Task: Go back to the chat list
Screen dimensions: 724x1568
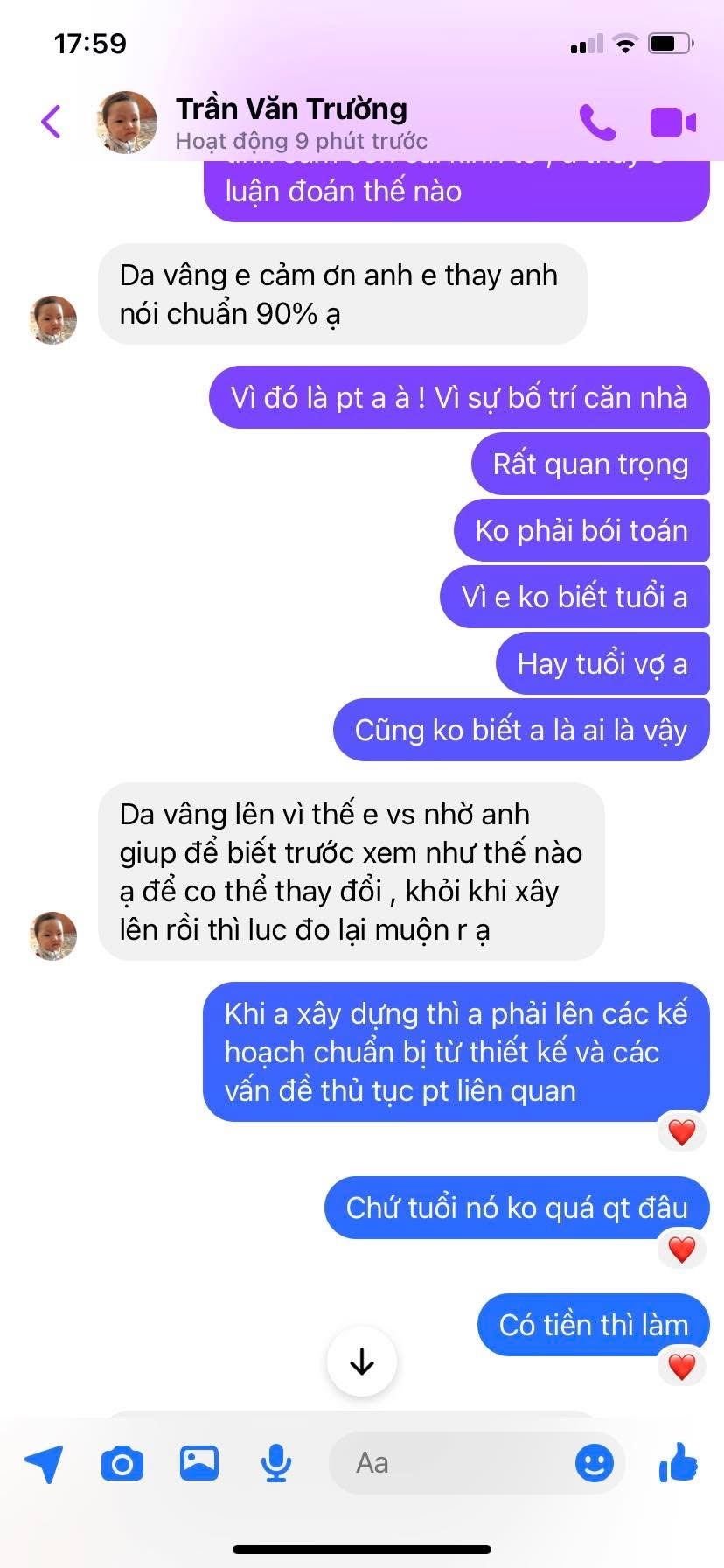Action: [52, 122]
